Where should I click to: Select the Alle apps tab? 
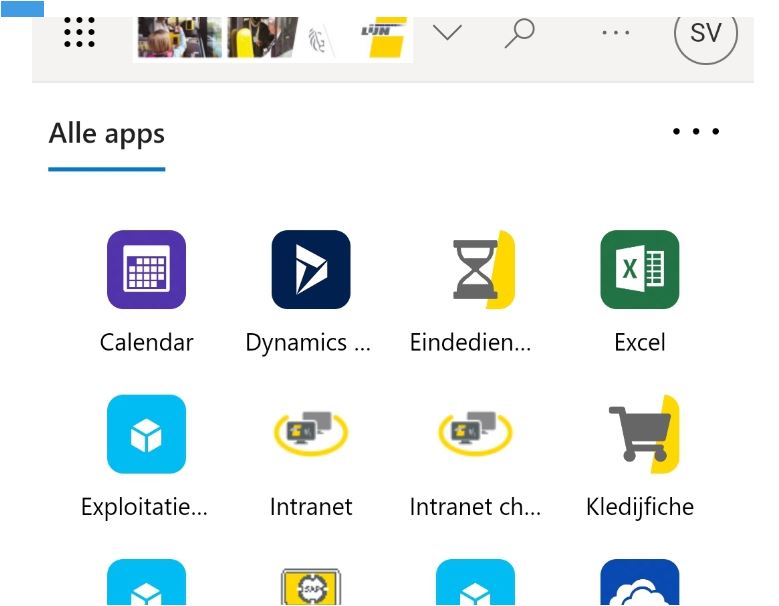coord(107,134)
